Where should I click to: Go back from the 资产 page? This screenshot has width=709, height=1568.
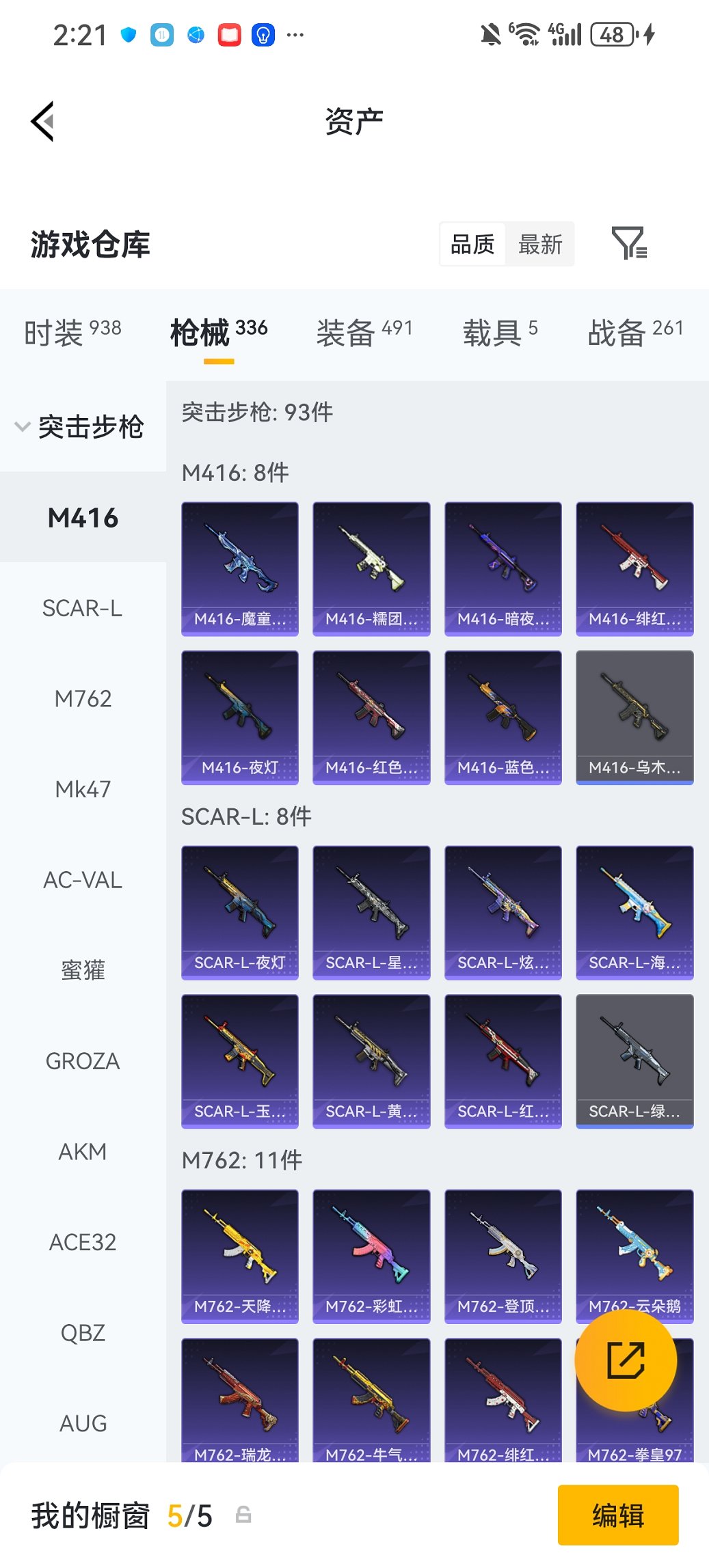point(42,122)
